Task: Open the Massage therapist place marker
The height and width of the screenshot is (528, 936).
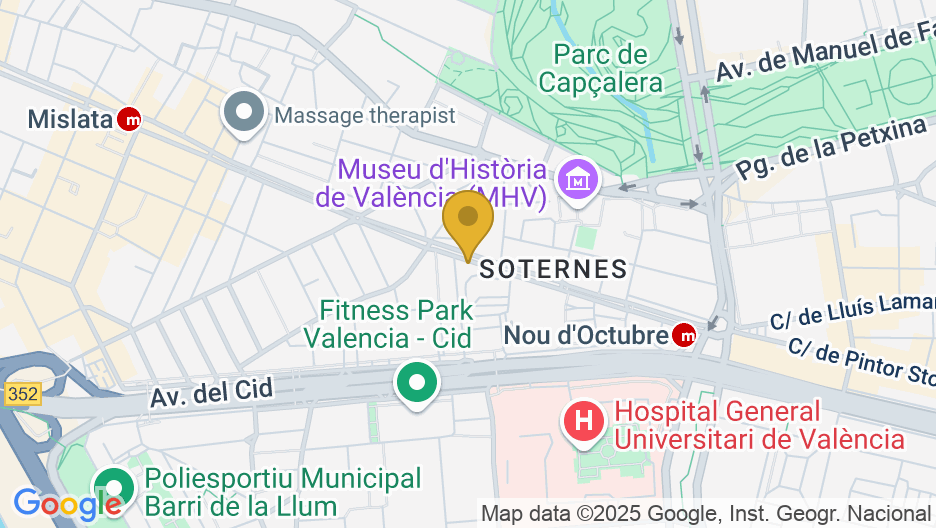Action: point(243,113)
